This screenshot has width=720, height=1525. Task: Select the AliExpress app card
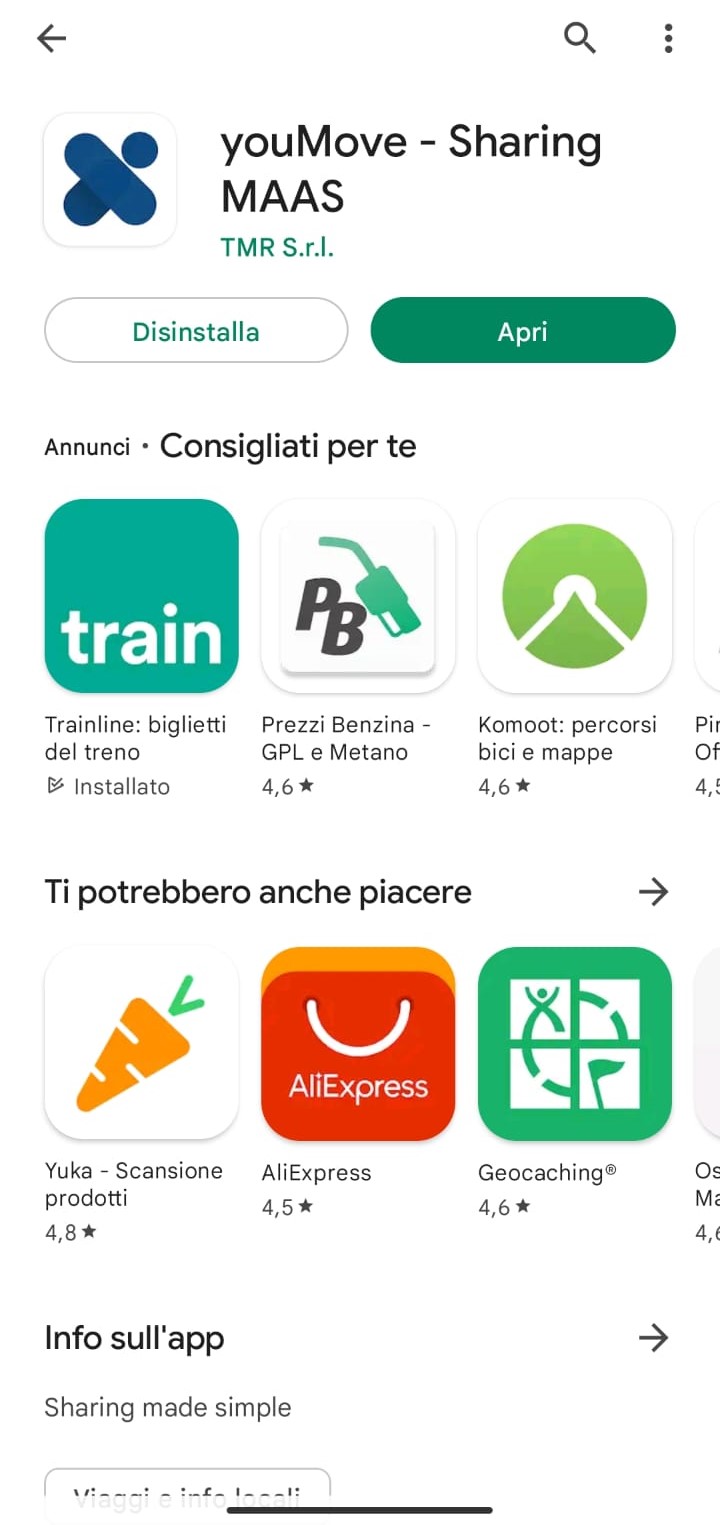[x=358, y=1082]
